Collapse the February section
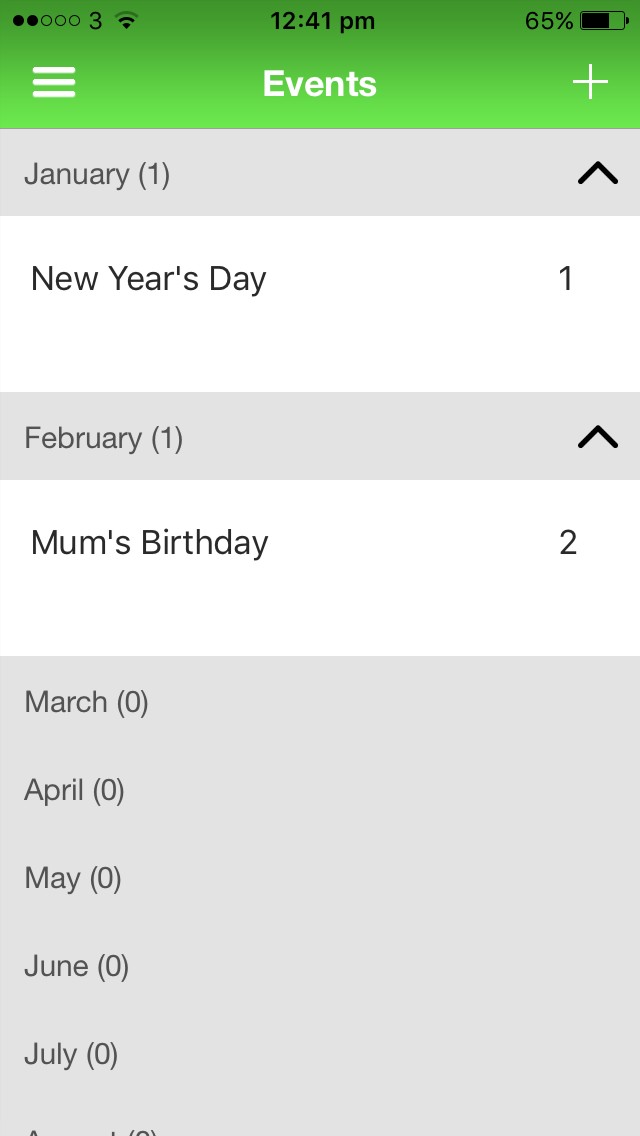 tap(598, 438)
